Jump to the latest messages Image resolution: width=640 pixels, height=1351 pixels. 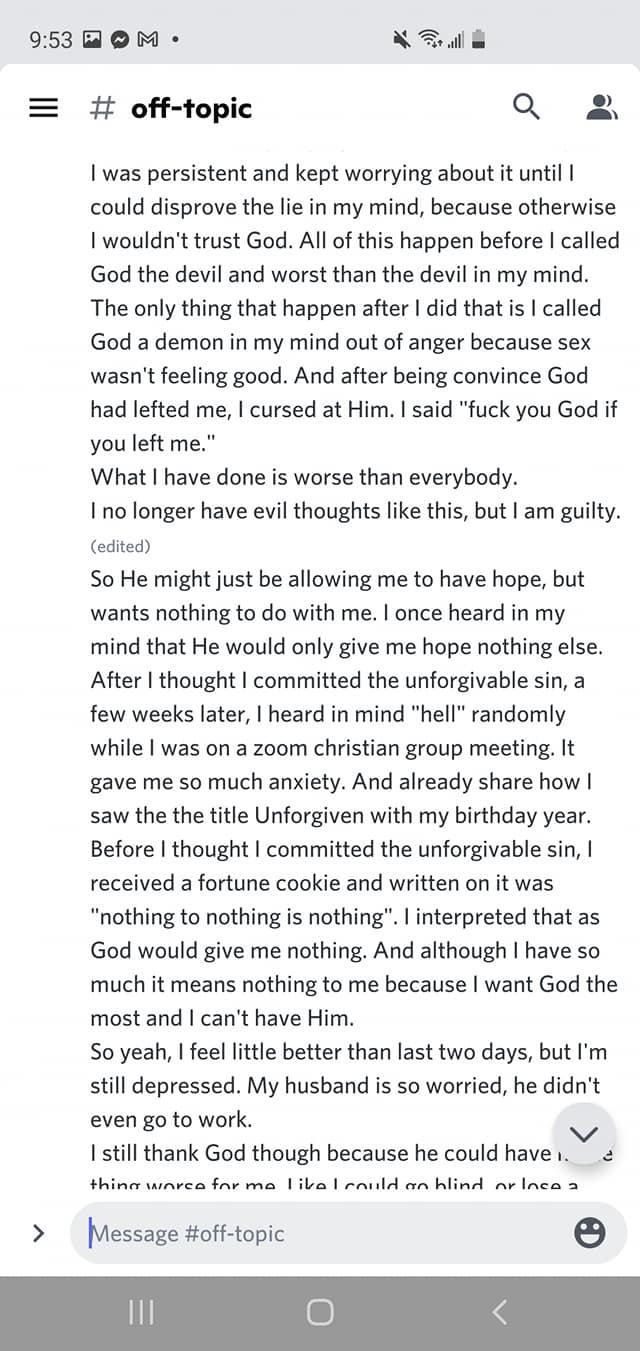point(584,1134)
